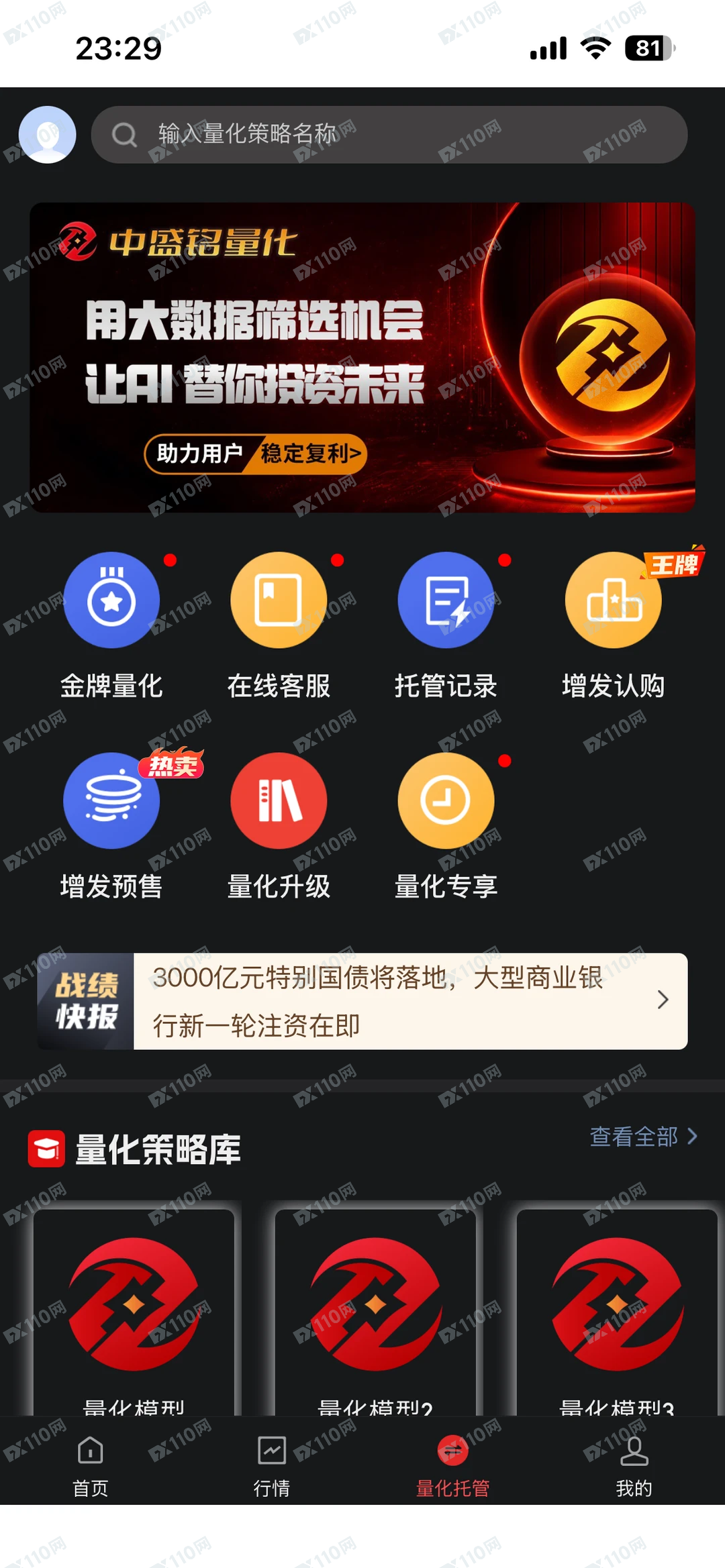Tap 查看全部 for the strategy library

click(643, 1137)
